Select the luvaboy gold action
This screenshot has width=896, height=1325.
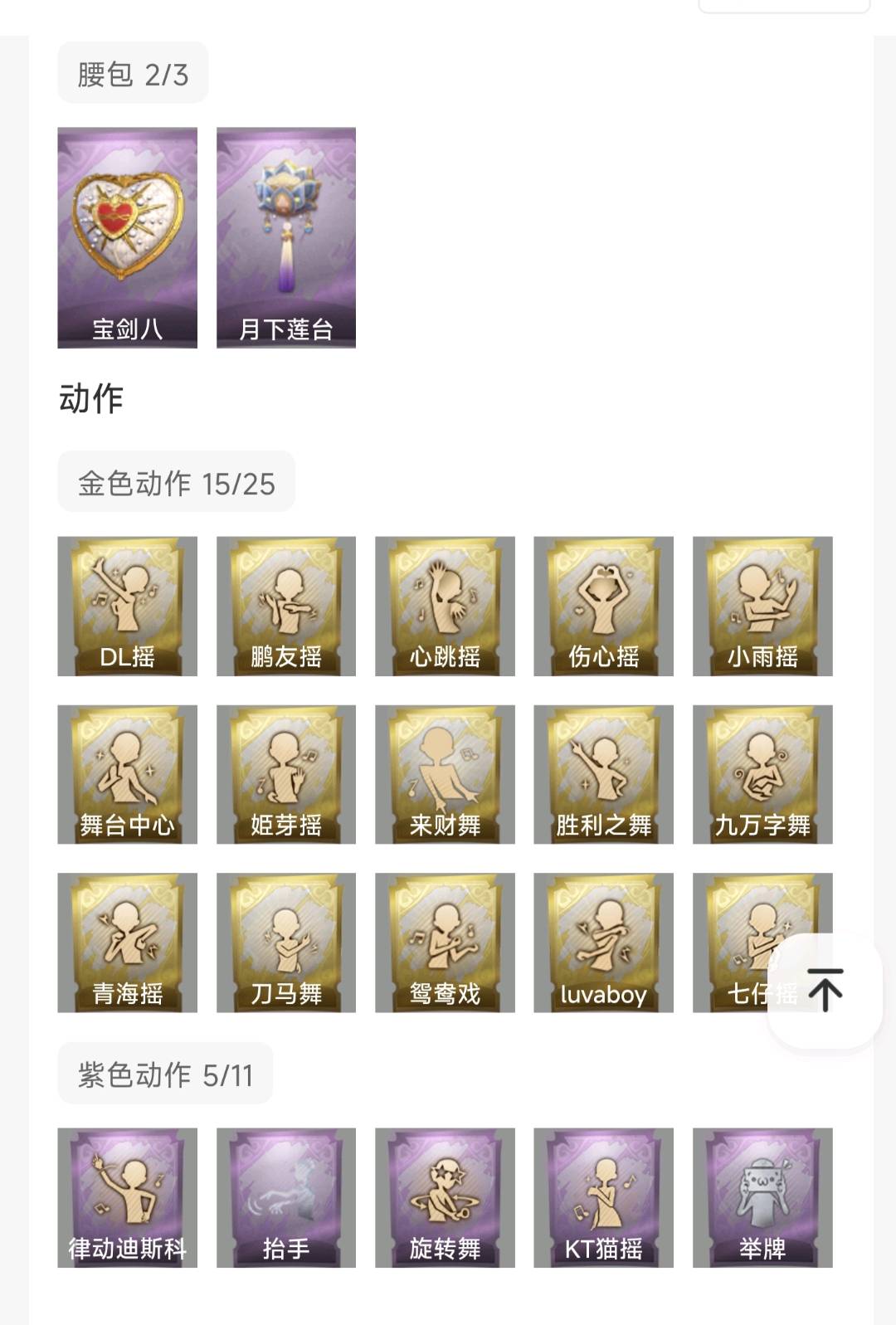tap(603, 943)
